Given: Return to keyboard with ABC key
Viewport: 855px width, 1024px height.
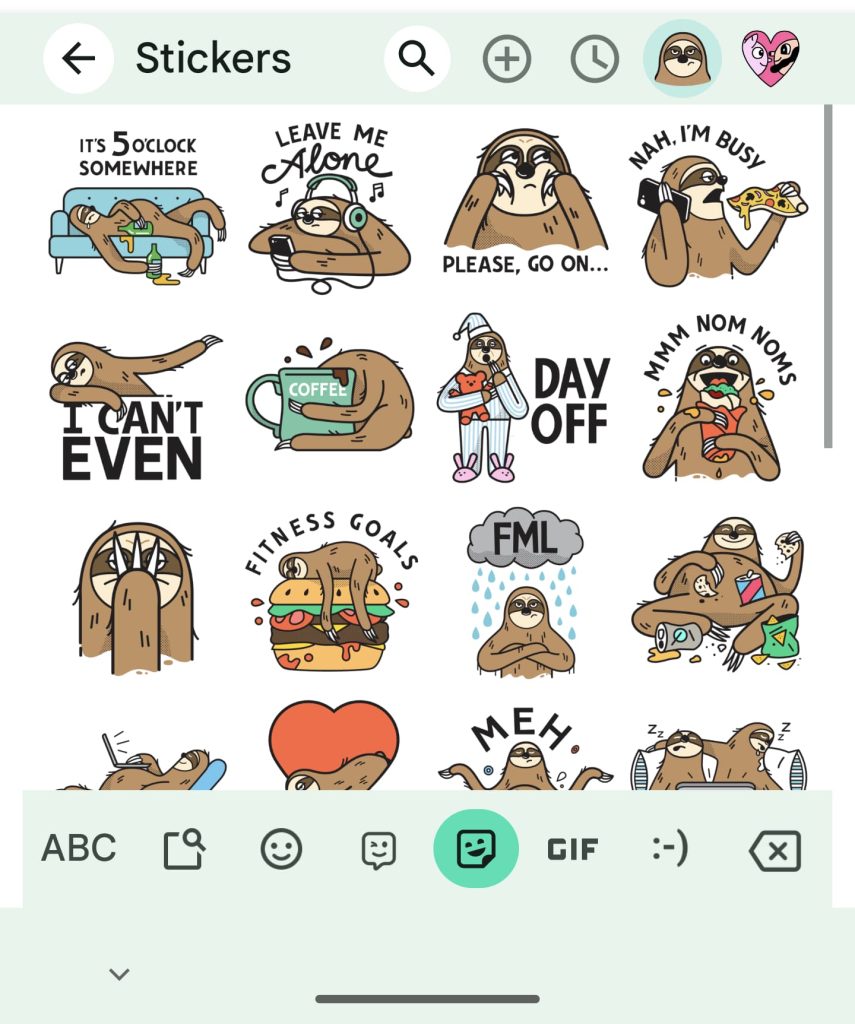Looking at the screenshot, I should (79, 849).
